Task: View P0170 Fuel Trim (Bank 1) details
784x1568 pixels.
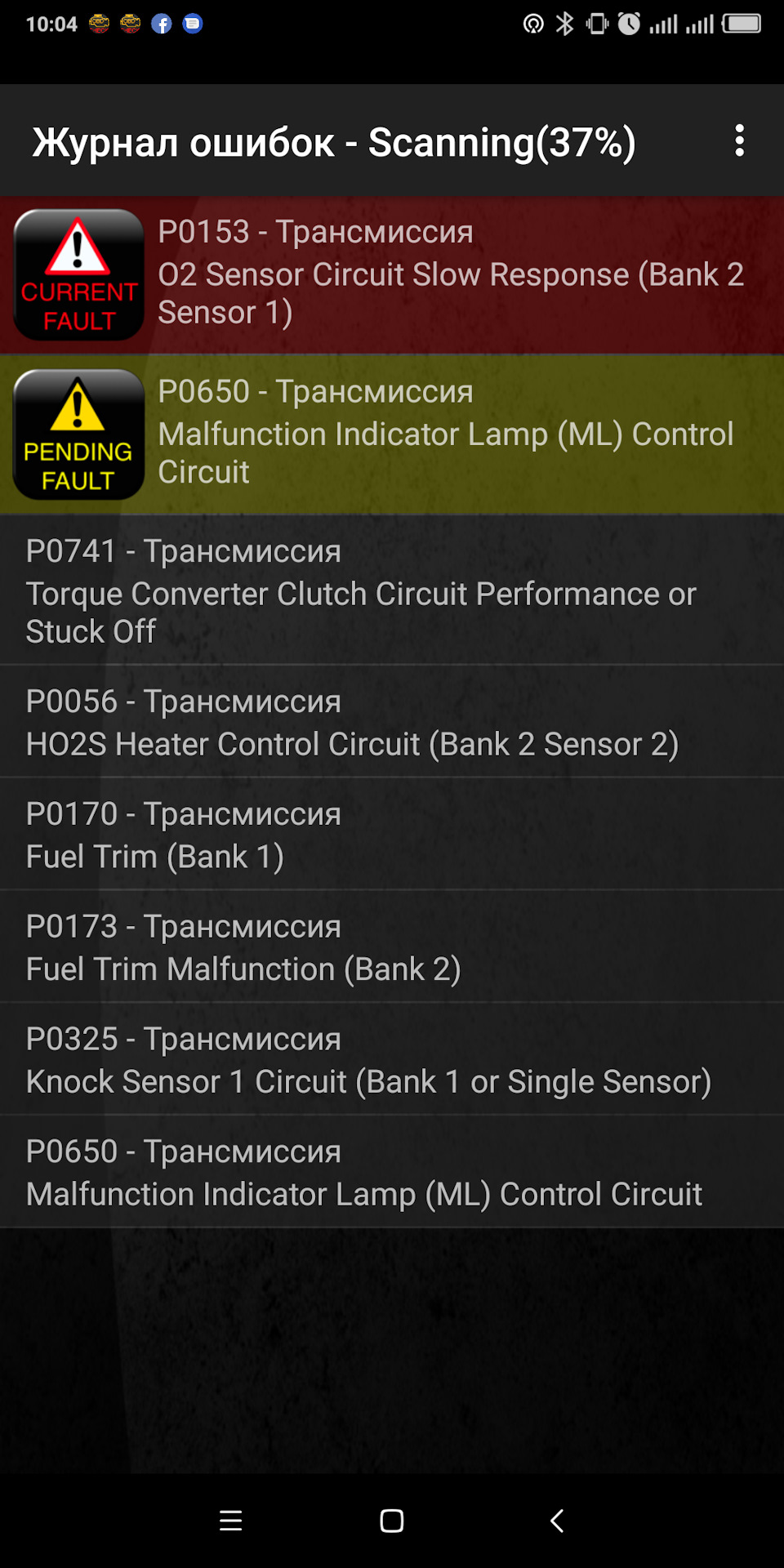Action: click(x=392, y=834)
